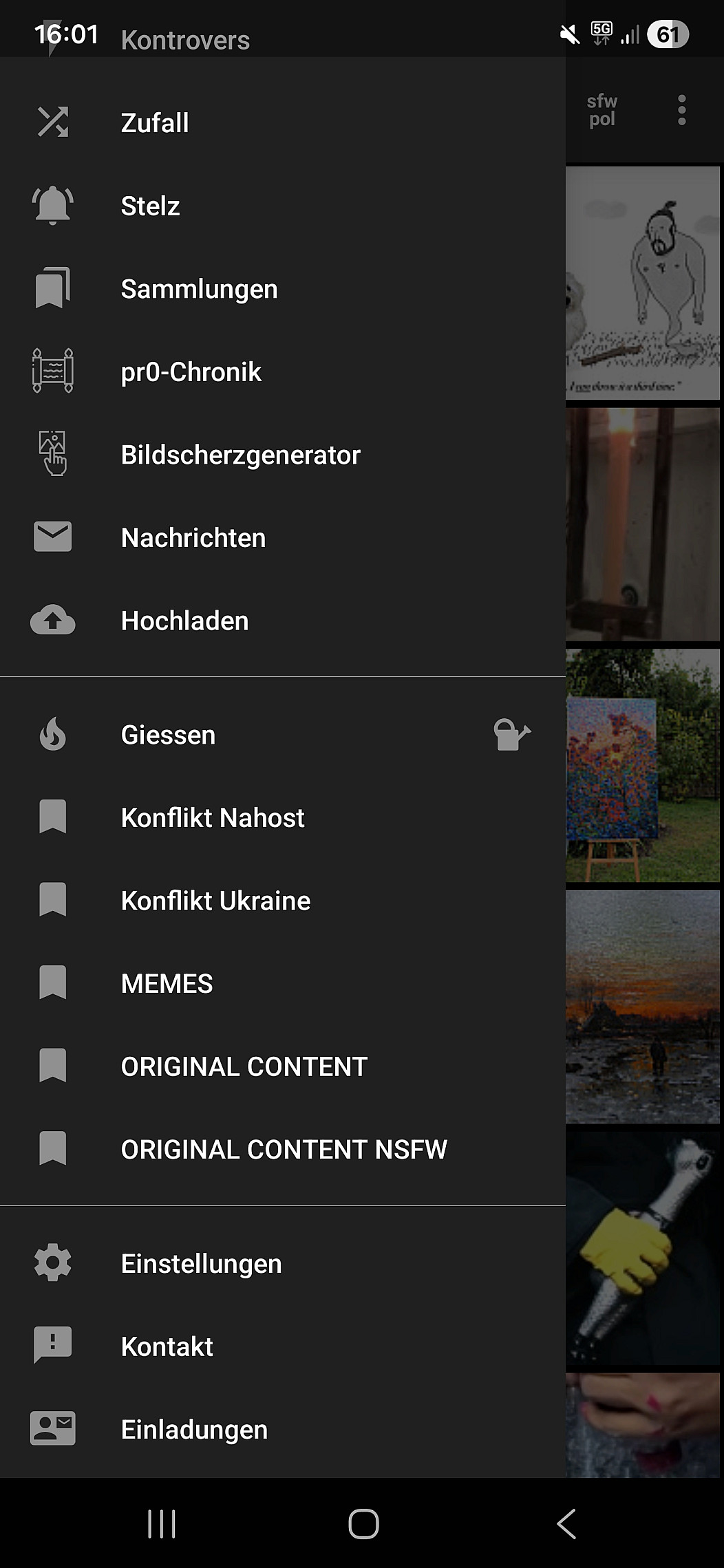Open Konflikt Nahost bookmark
Viewport: 724px width, 1568px height.
pos(212,818)
